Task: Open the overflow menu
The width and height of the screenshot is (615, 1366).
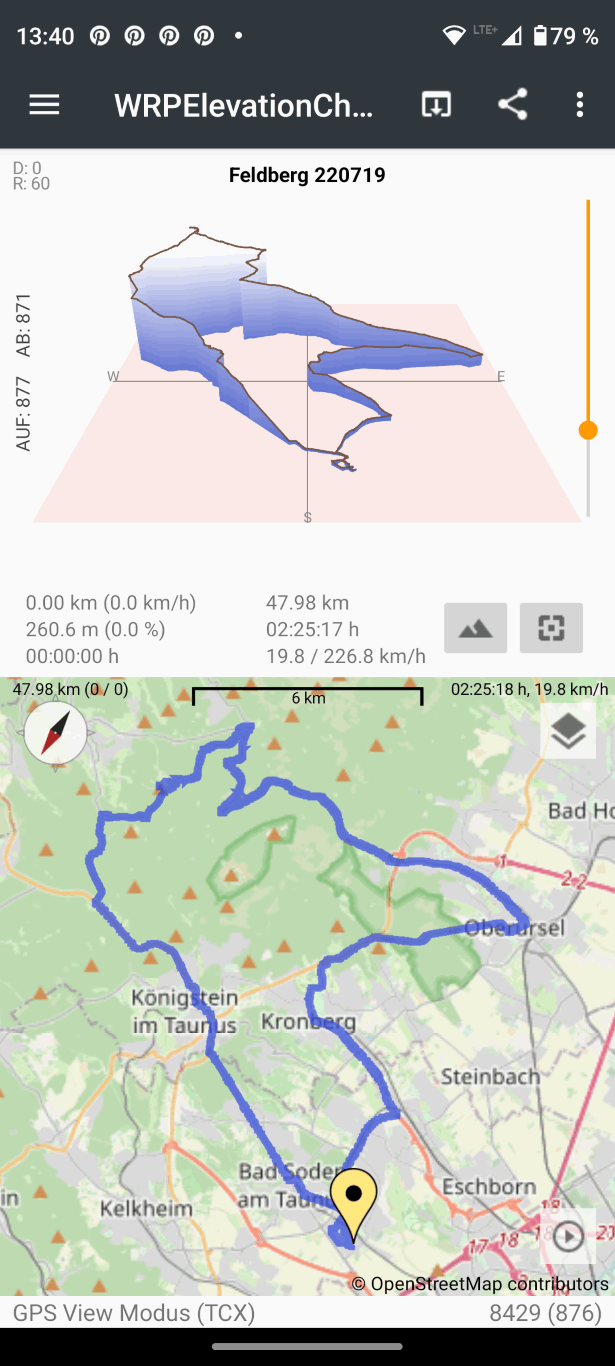Action: pyautogui.click(x=580, y=104)
